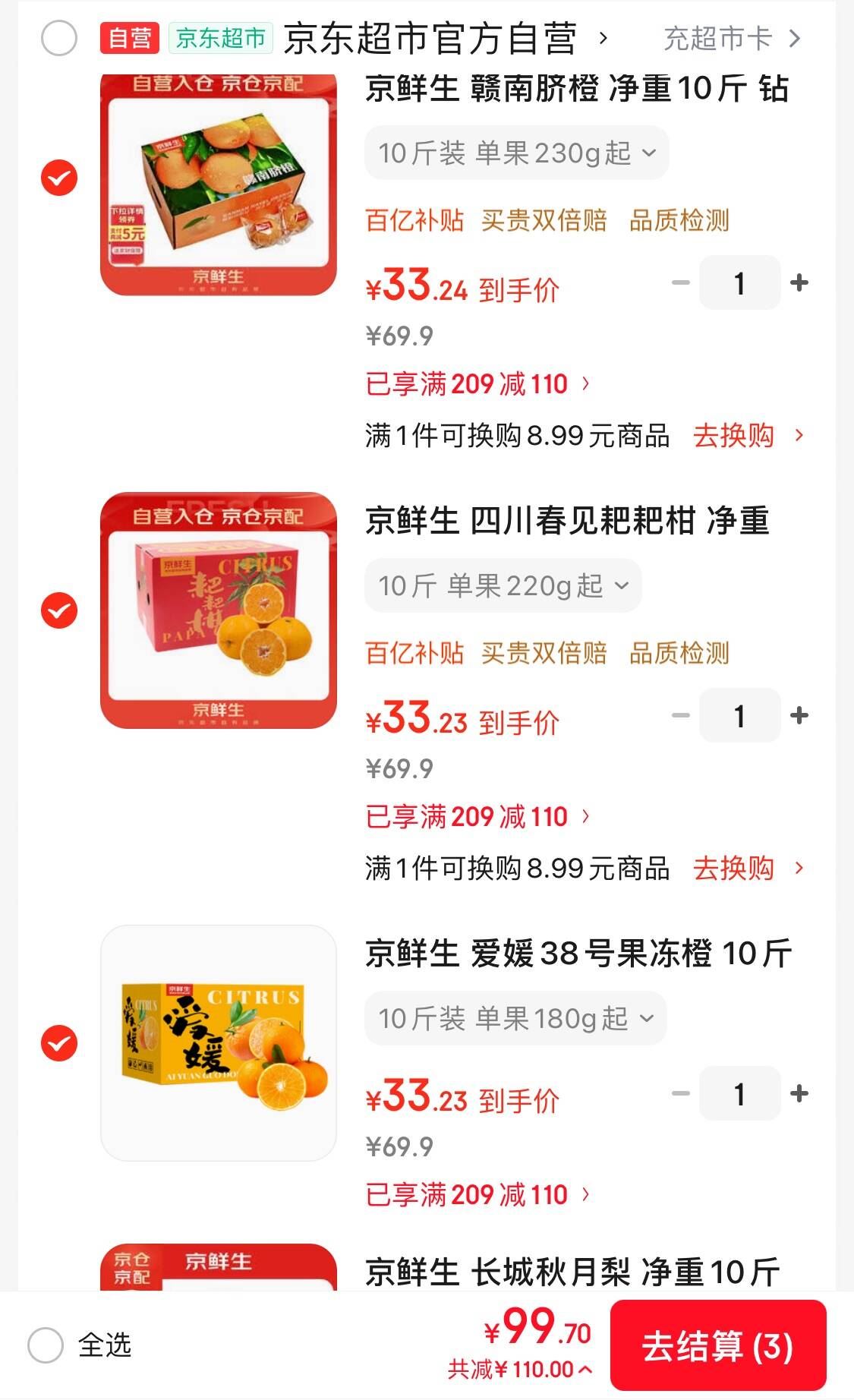This screenshot has width=854, height=1400.
Task: Open the 爱媛38号果冻橙 product thumbnail
Action: point(219,1042)
